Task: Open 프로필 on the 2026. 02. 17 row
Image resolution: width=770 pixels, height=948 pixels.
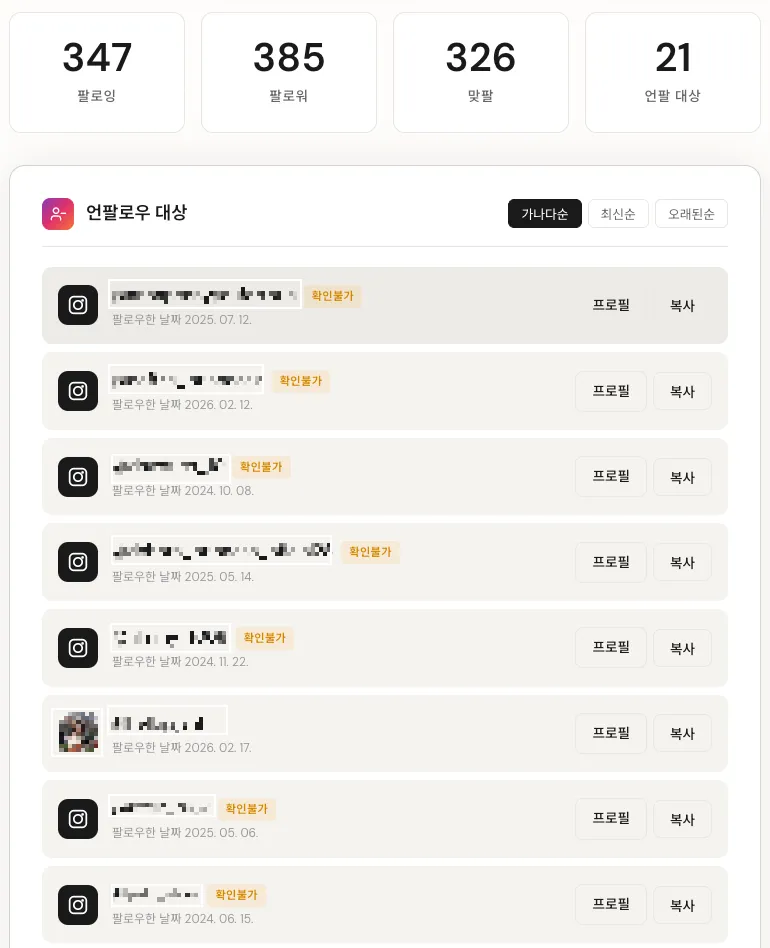Action: 611,733
